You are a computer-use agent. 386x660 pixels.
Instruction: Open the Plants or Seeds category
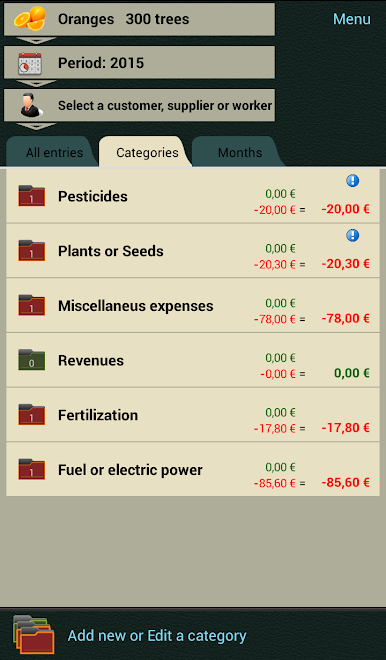(x=193, y=251)
